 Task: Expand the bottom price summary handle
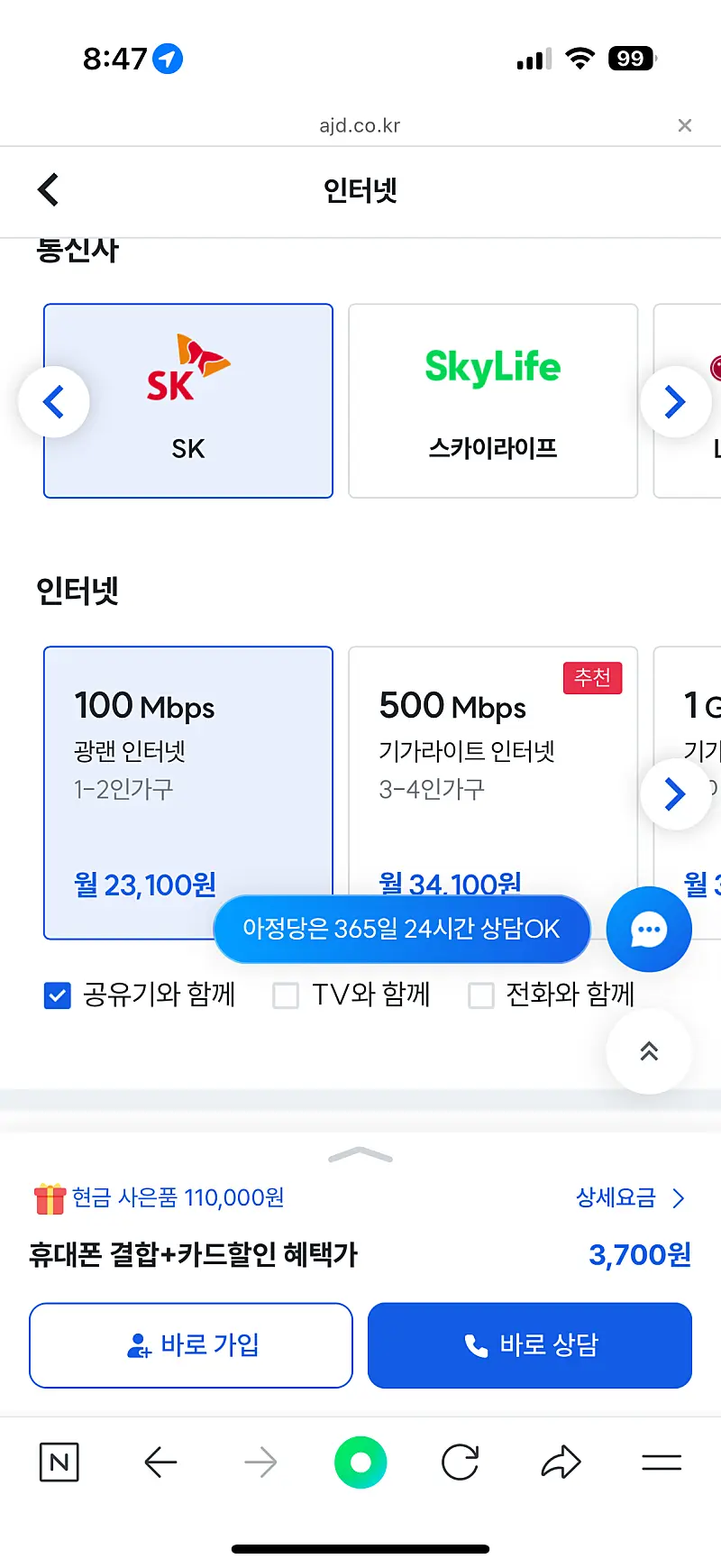point(360,1155)
